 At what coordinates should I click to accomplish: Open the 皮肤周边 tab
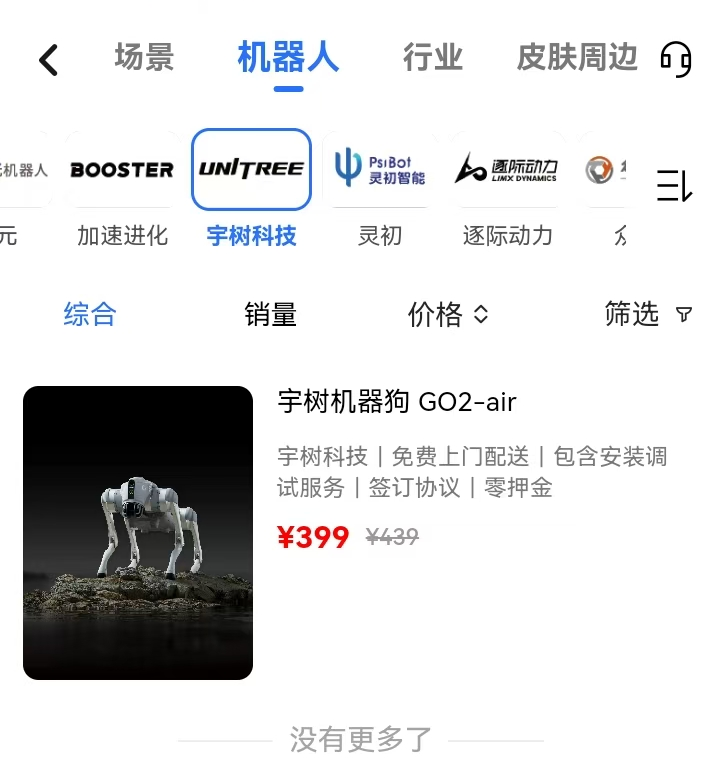point(576,57)
